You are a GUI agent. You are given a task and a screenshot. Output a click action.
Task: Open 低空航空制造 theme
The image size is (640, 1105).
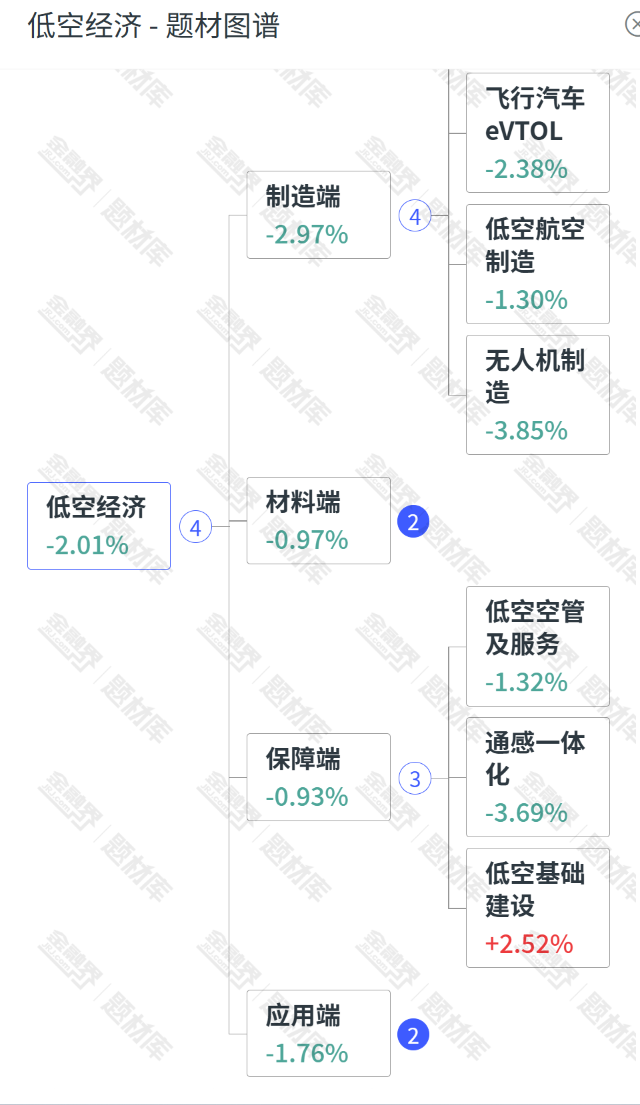[537, 264]
